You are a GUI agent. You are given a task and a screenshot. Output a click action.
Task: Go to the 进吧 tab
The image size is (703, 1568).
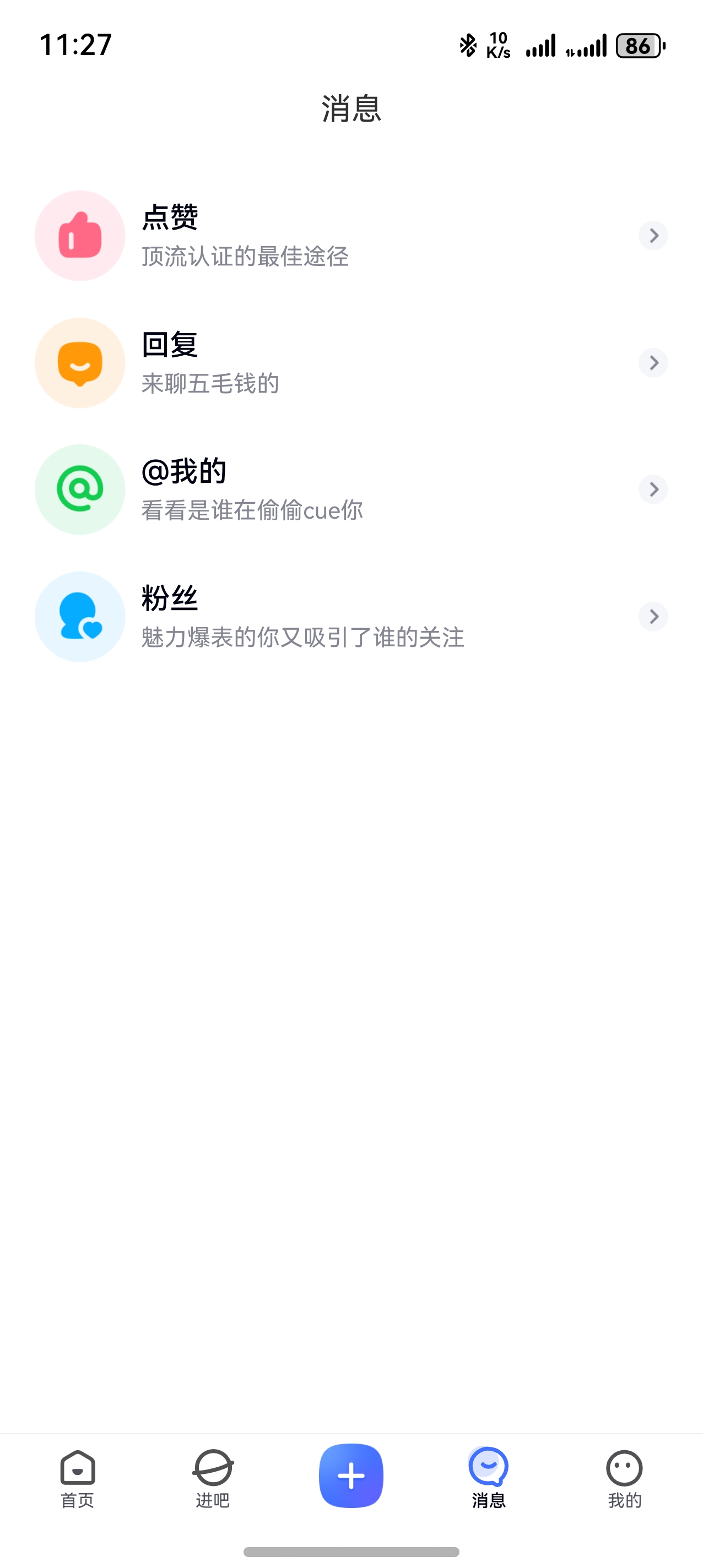[x=213, y=1478]
